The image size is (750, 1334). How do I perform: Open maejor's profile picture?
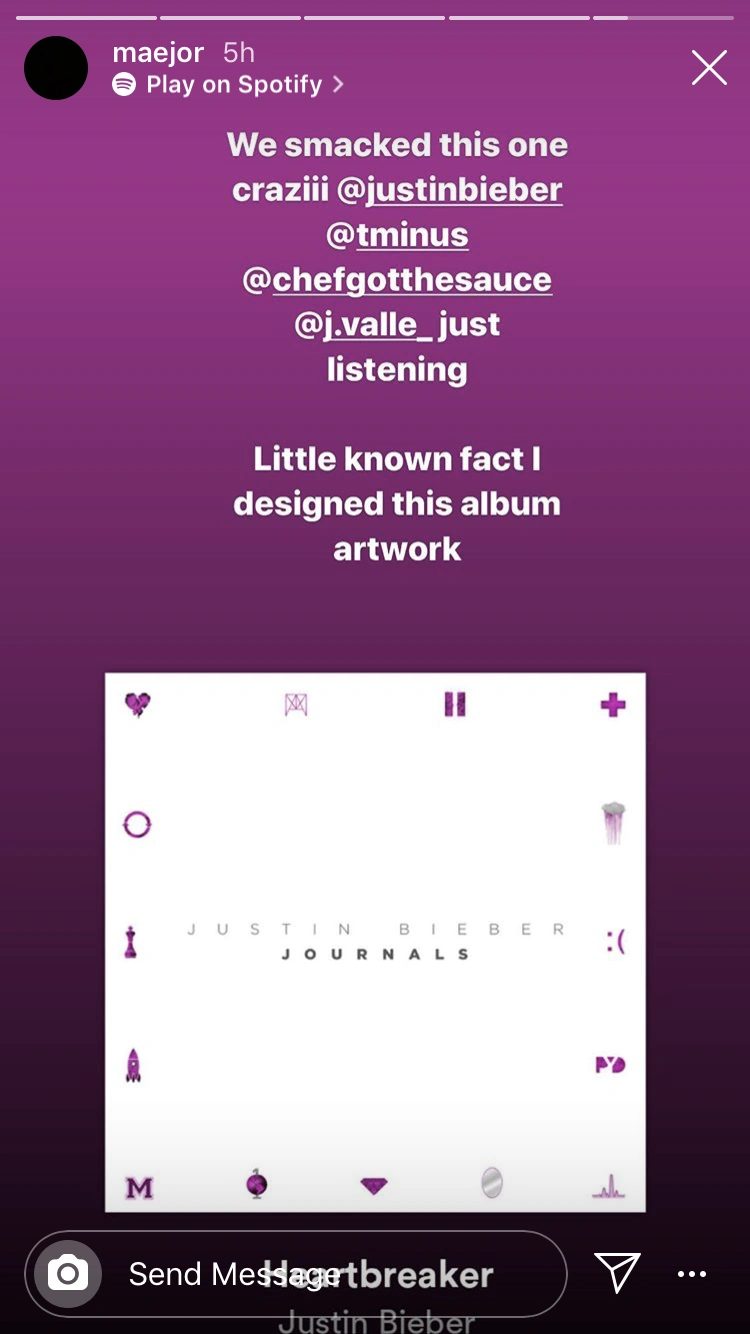point(56,68)
